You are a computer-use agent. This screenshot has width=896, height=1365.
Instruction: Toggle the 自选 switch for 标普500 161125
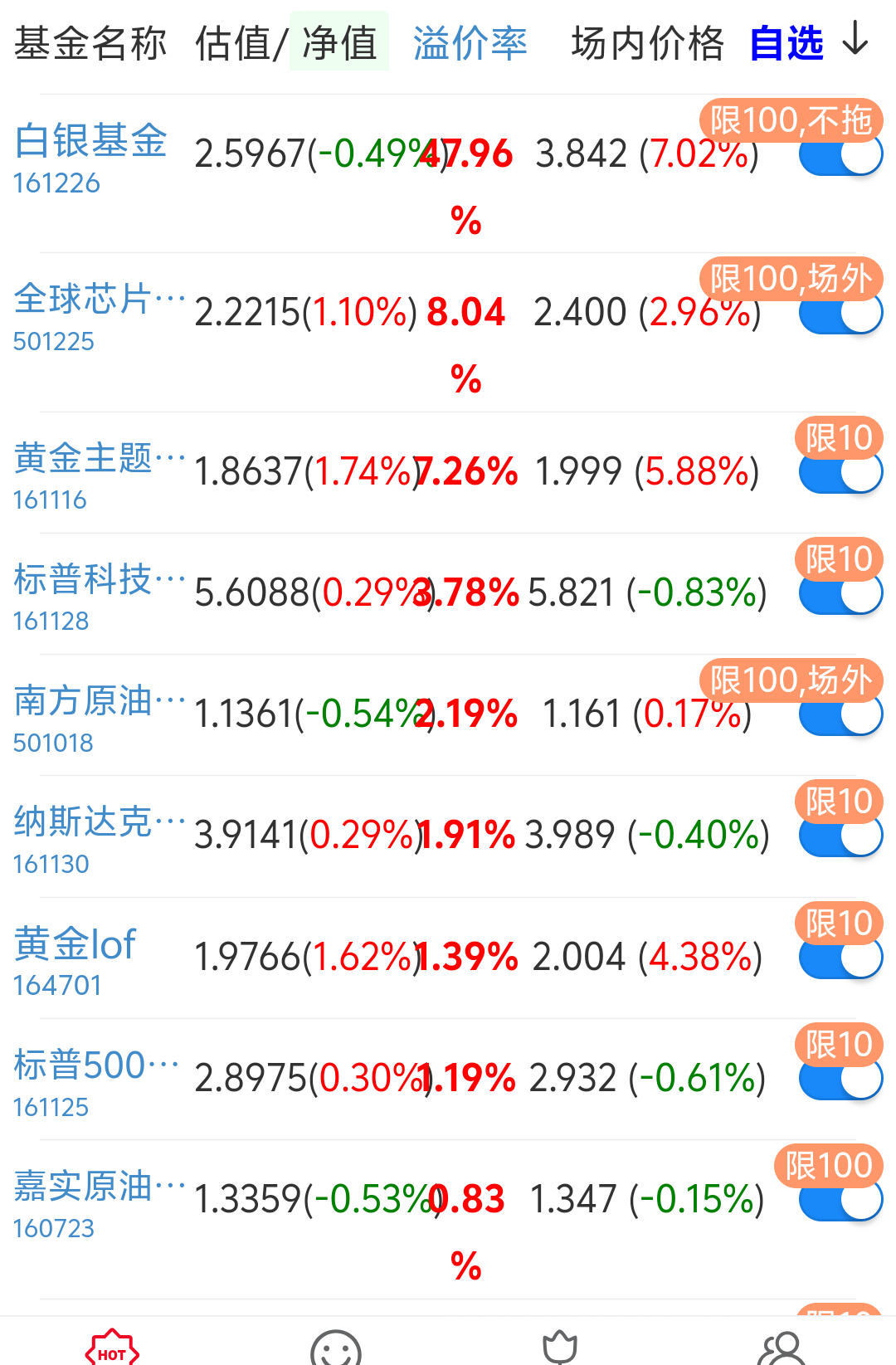pos(840,1080)
